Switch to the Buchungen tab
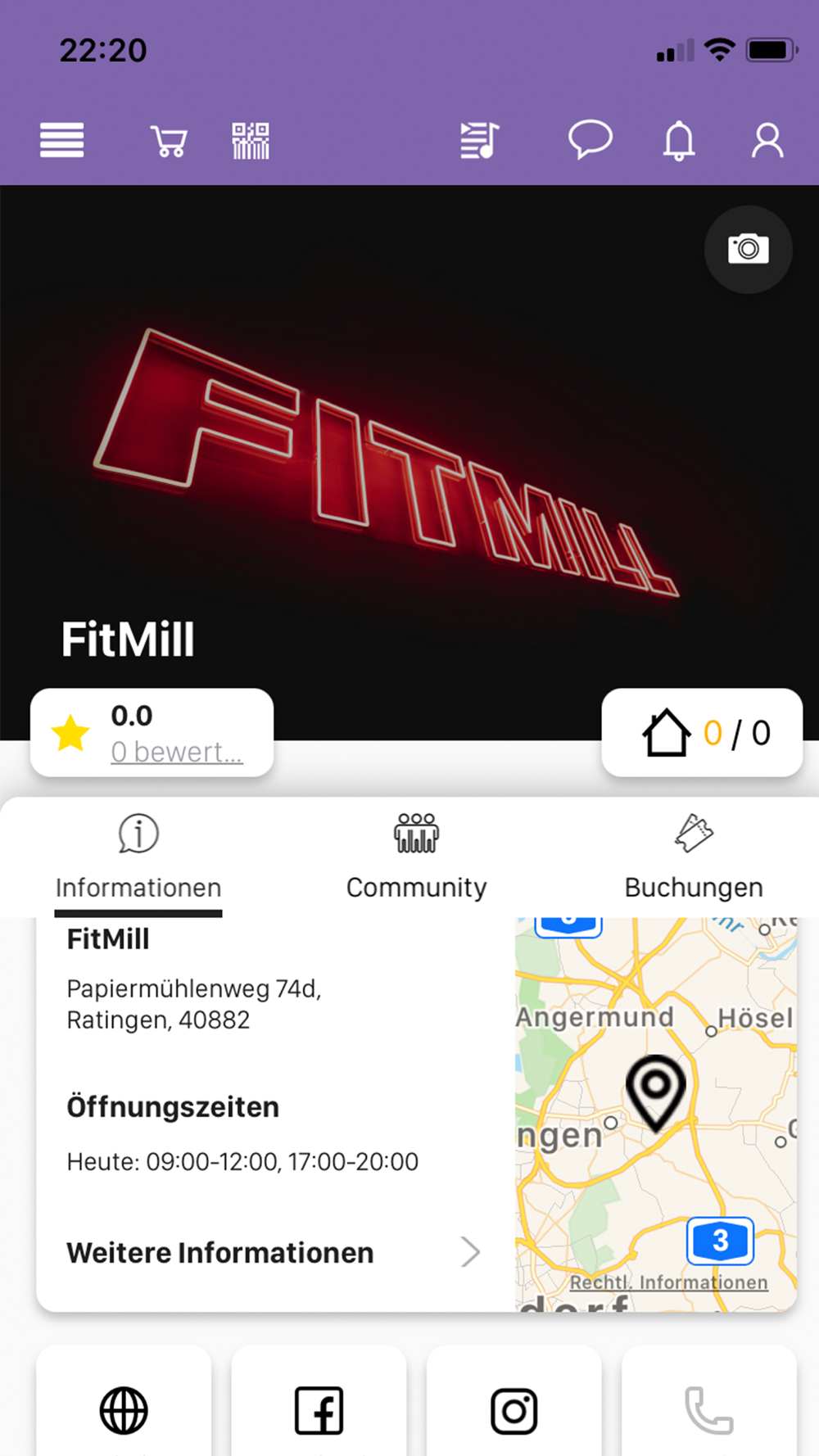Viewport: 819px width, 1456px height. (694, 857)
